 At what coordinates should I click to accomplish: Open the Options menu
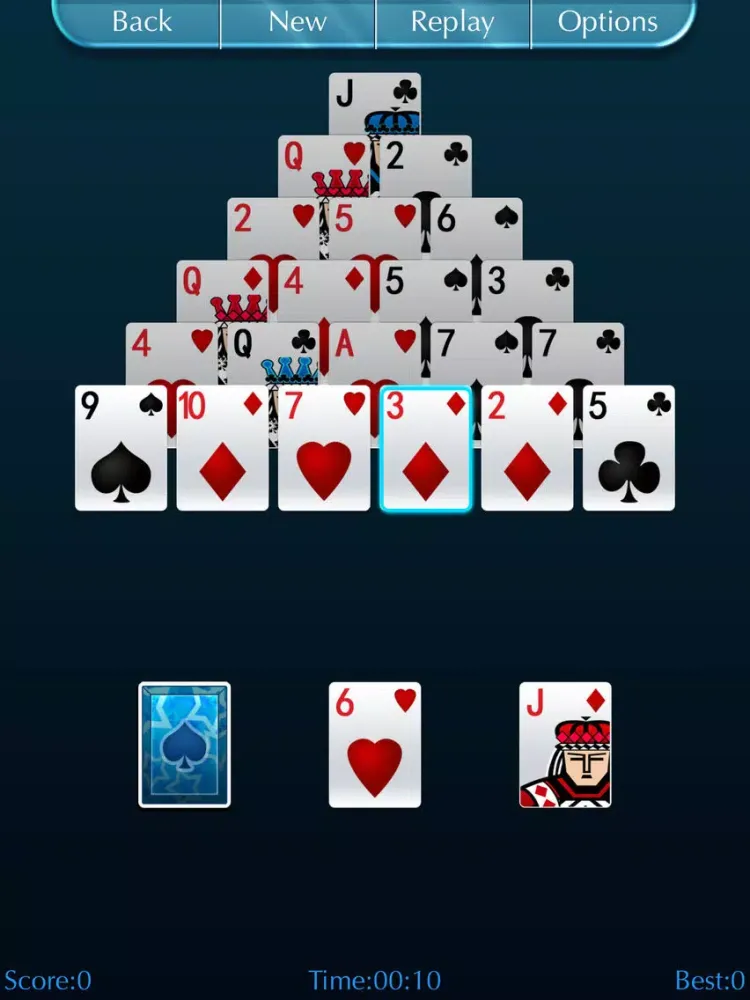tap(608, 22)
